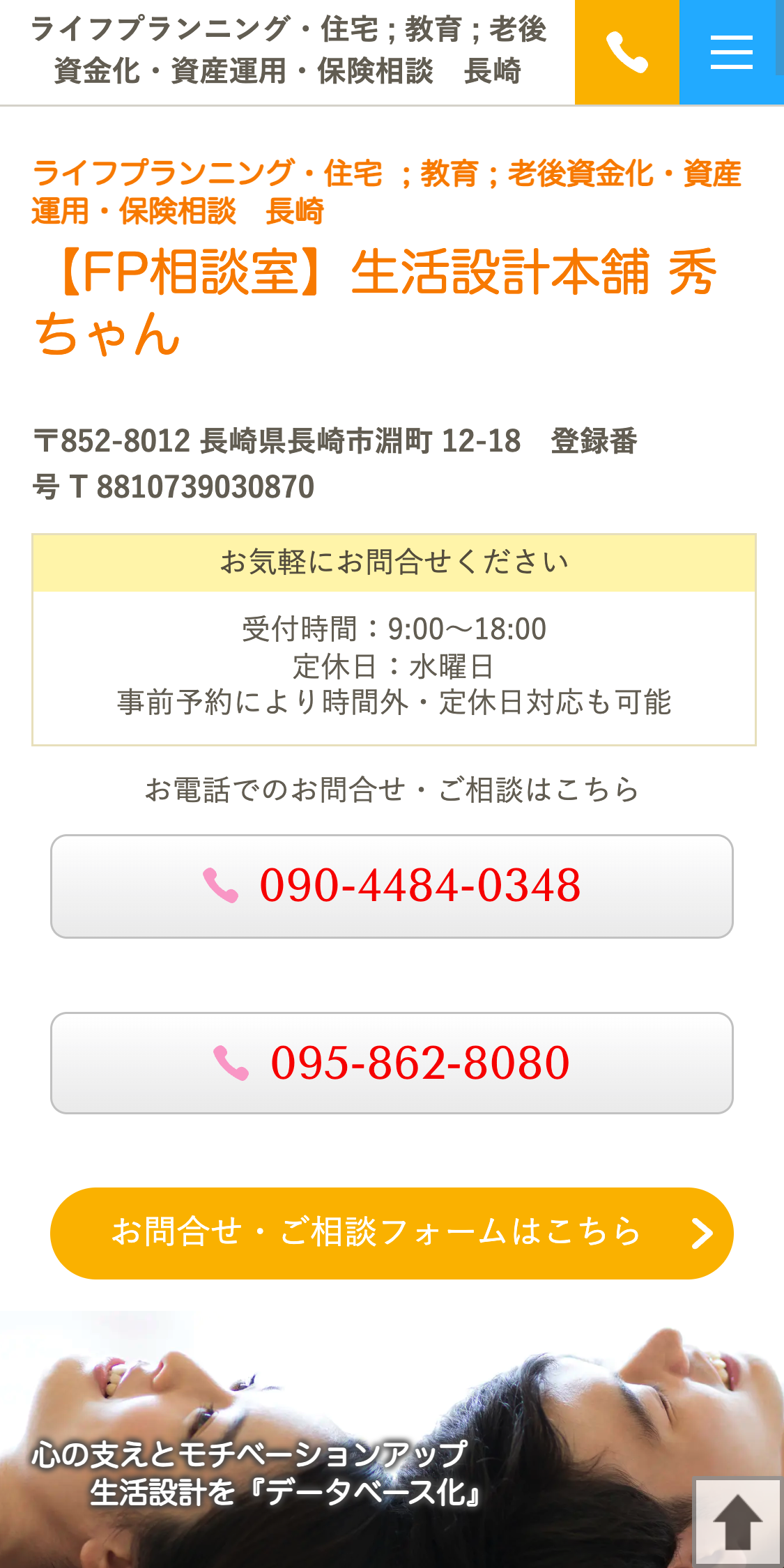Open the blue hamburger menu
This screenshot has width=784, height=1568.
tap(731, 52)
